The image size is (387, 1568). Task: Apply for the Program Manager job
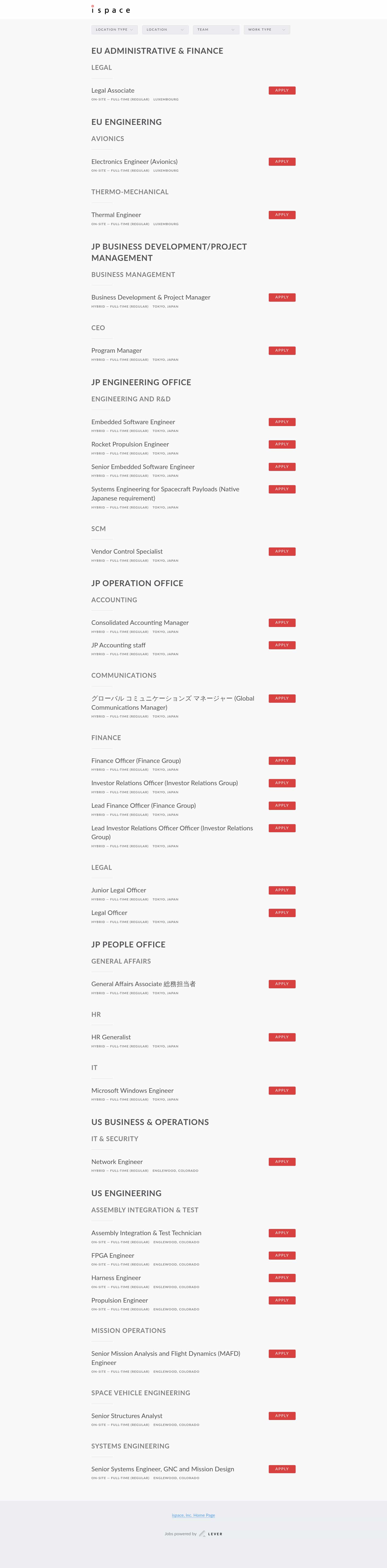click(x=282, y=351)
